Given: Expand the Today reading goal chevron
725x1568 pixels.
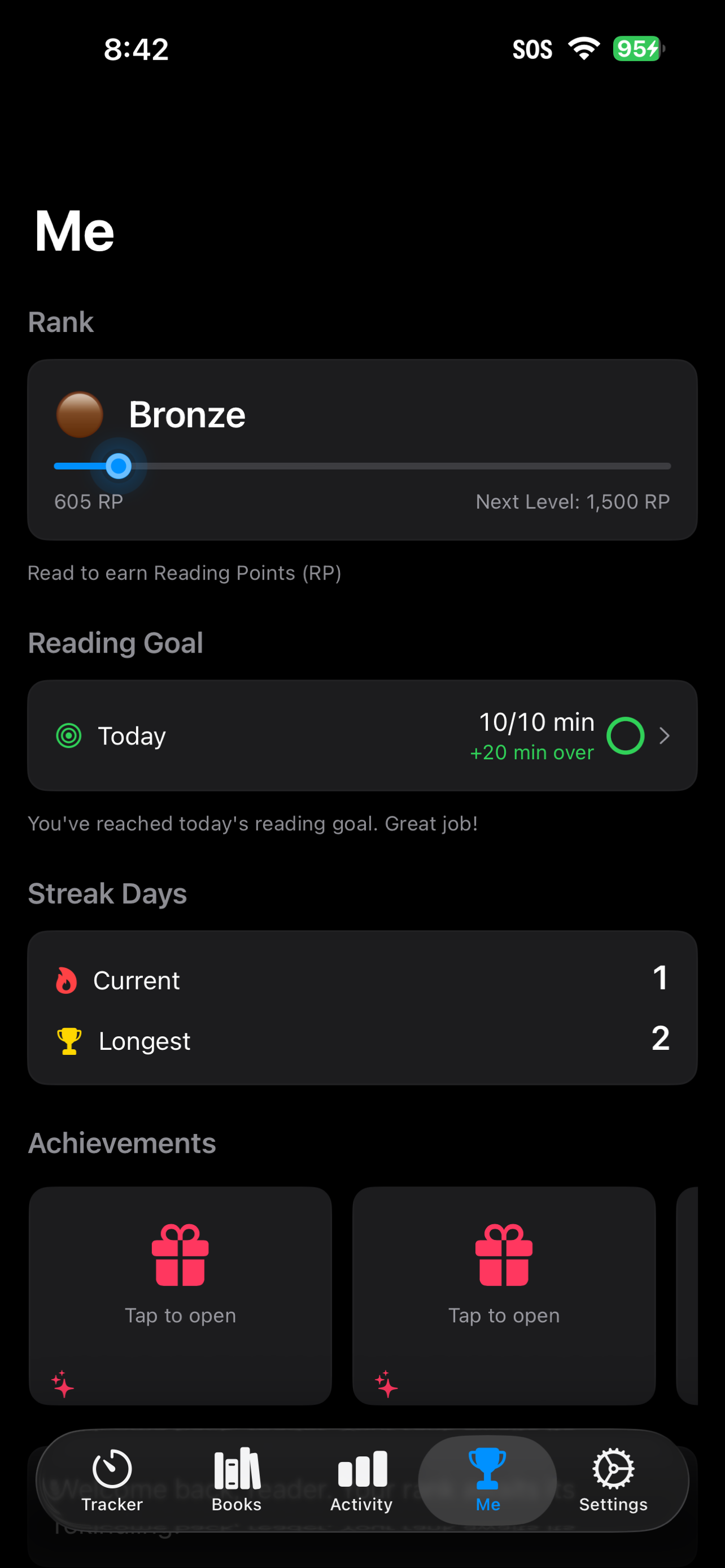Looking at the screenshot, I should point(665,736).
